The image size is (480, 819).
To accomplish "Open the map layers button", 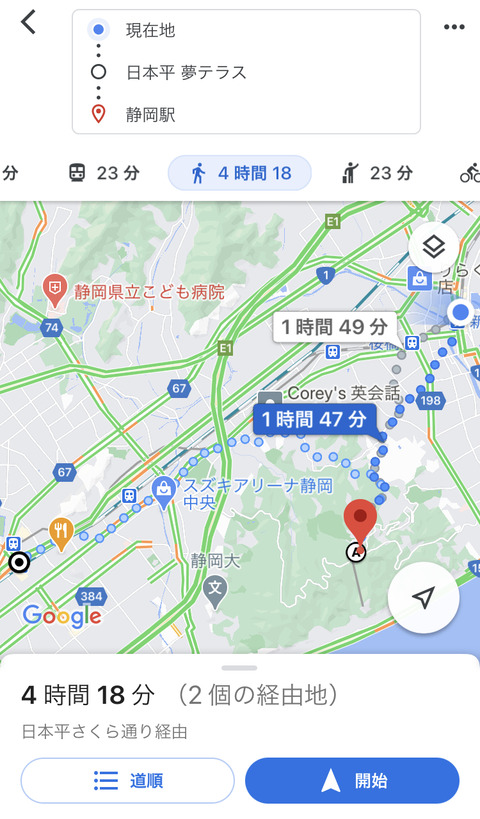I will coord(433,247).
